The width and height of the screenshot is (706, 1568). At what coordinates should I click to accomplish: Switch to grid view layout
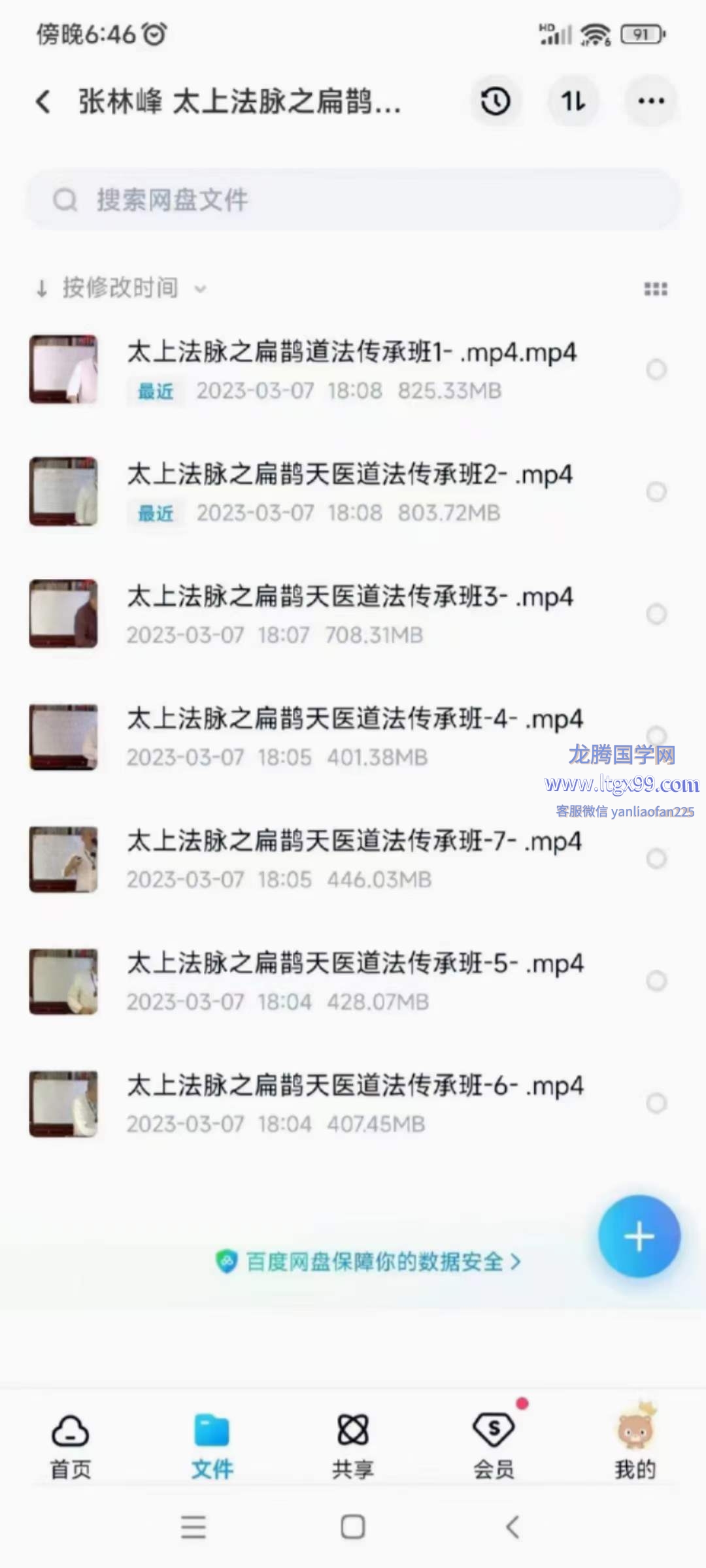coord(656,289)
